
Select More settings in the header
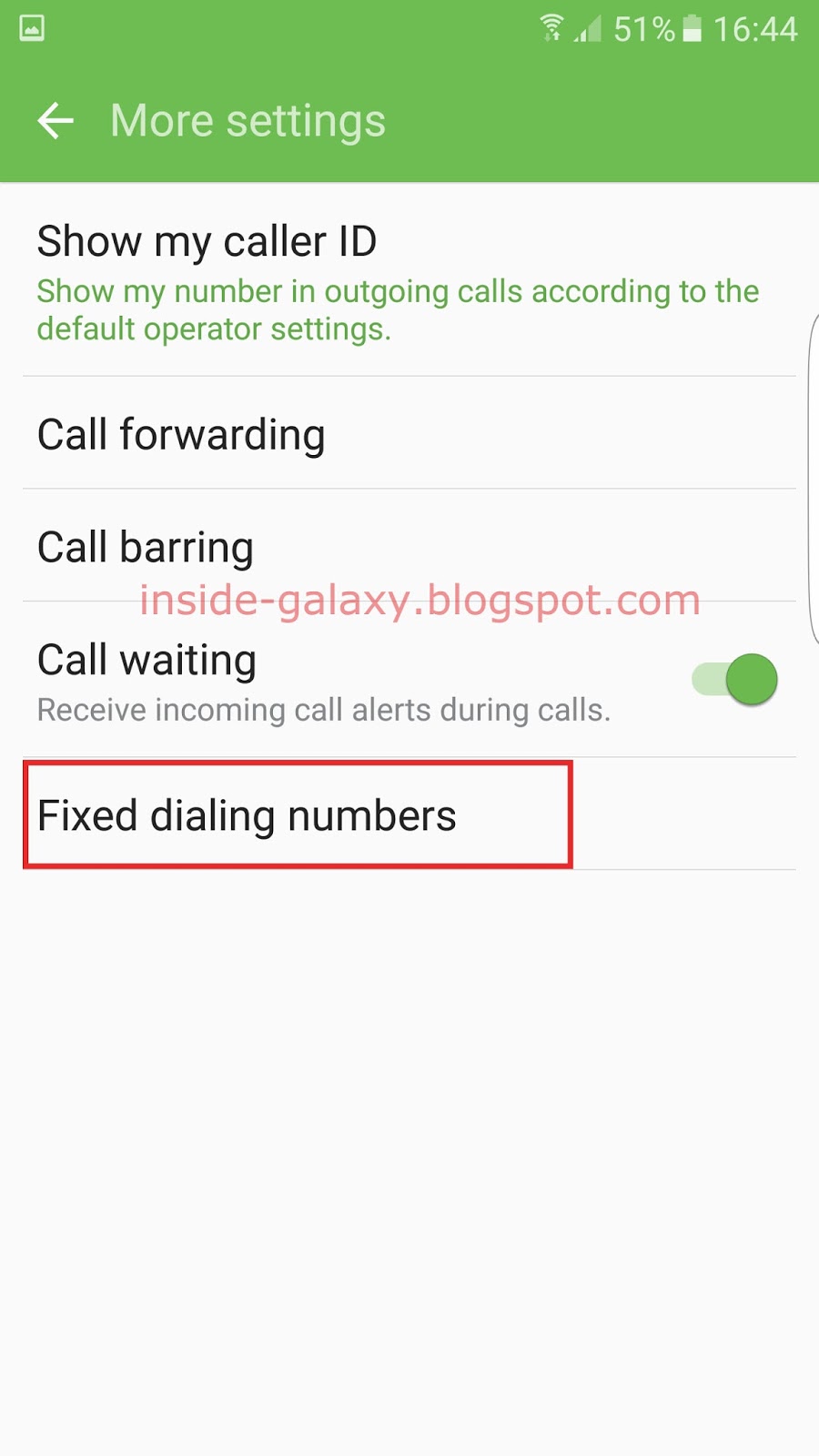click(x=247, y=120)
